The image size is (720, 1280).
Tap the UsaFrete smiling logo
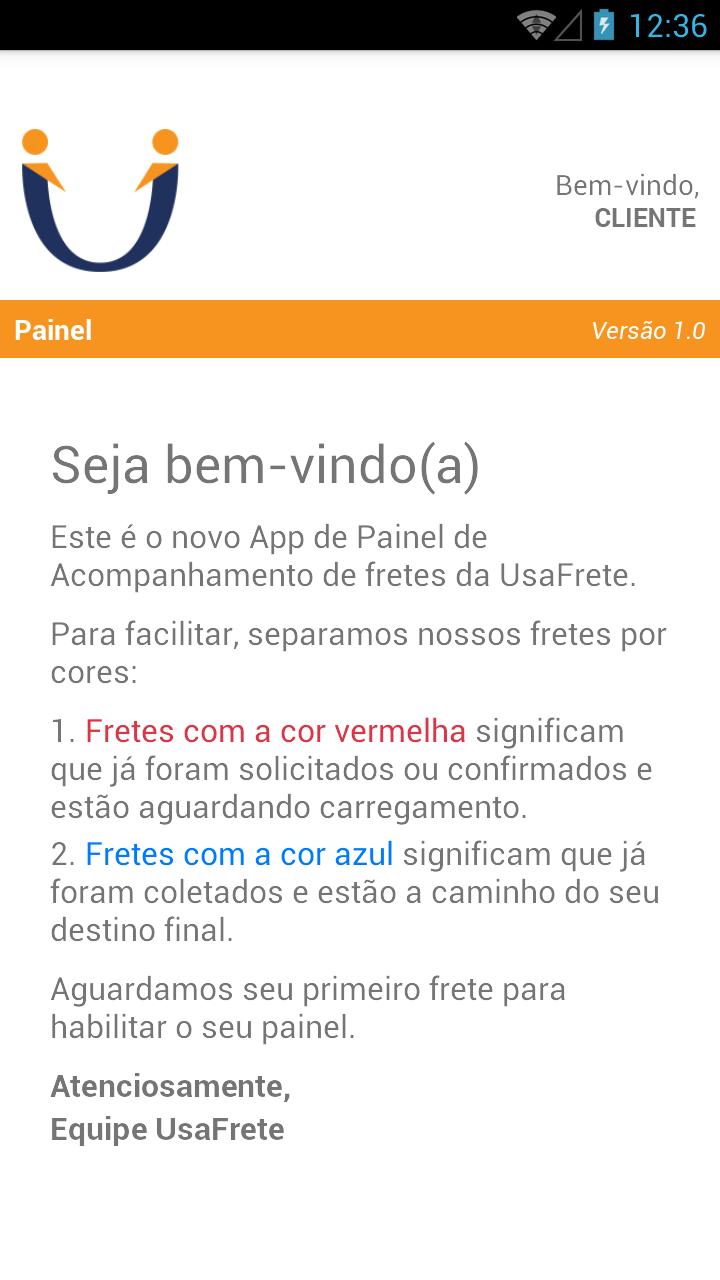coord(100,195)
